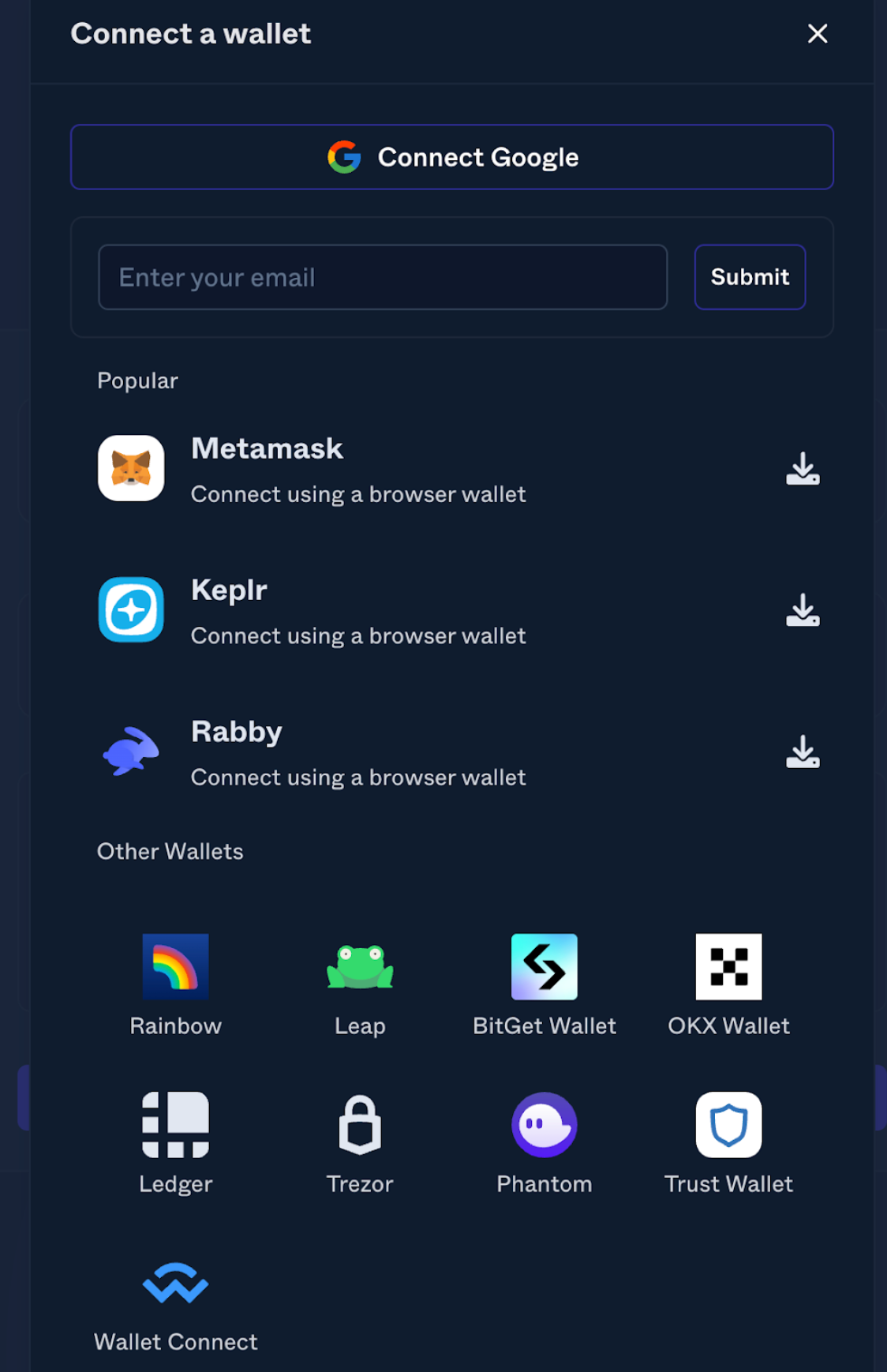Screen dimensions: 887x1372
Task: Select the Trust Wallet shield icon
Action: coord(728,1123)
